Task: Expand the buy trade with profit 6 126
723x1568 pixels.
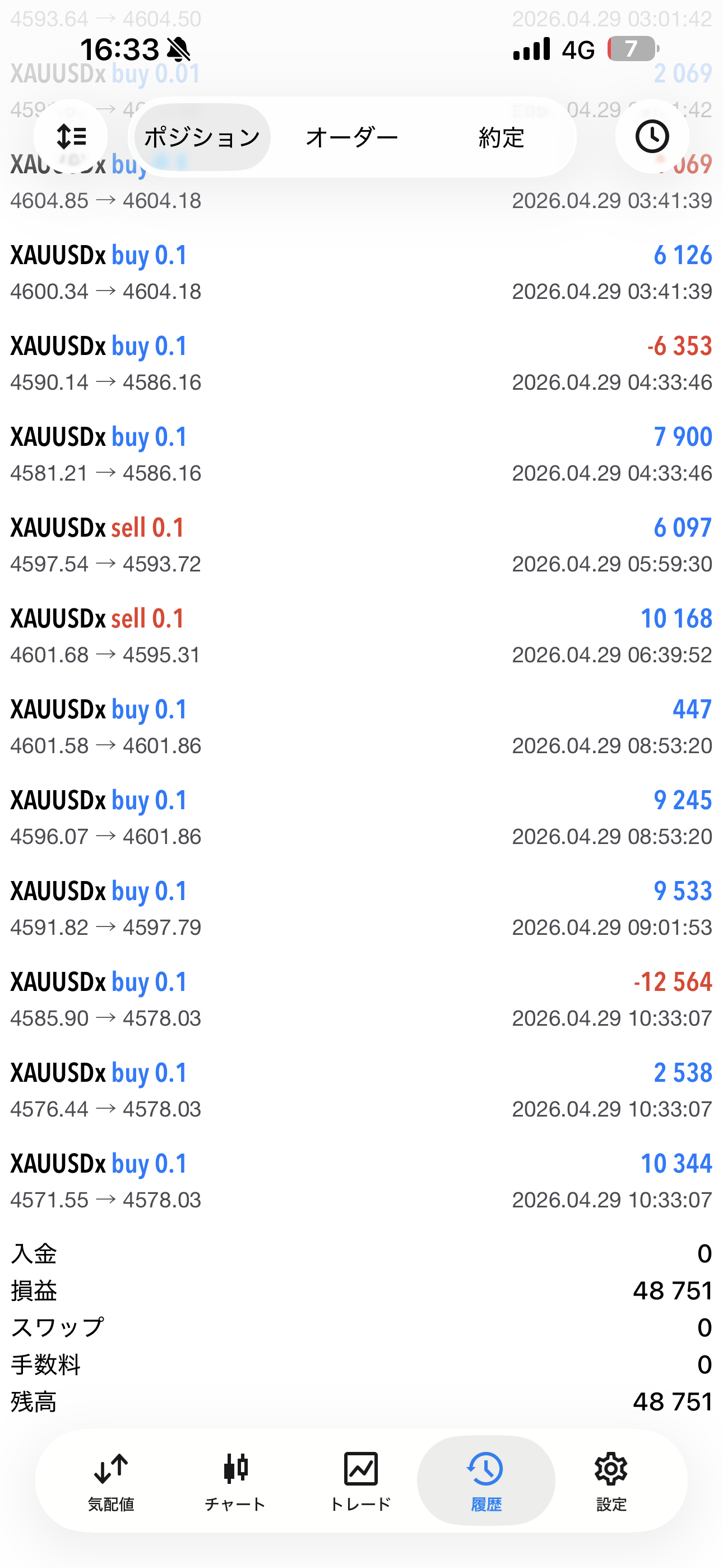Action: 361,273
